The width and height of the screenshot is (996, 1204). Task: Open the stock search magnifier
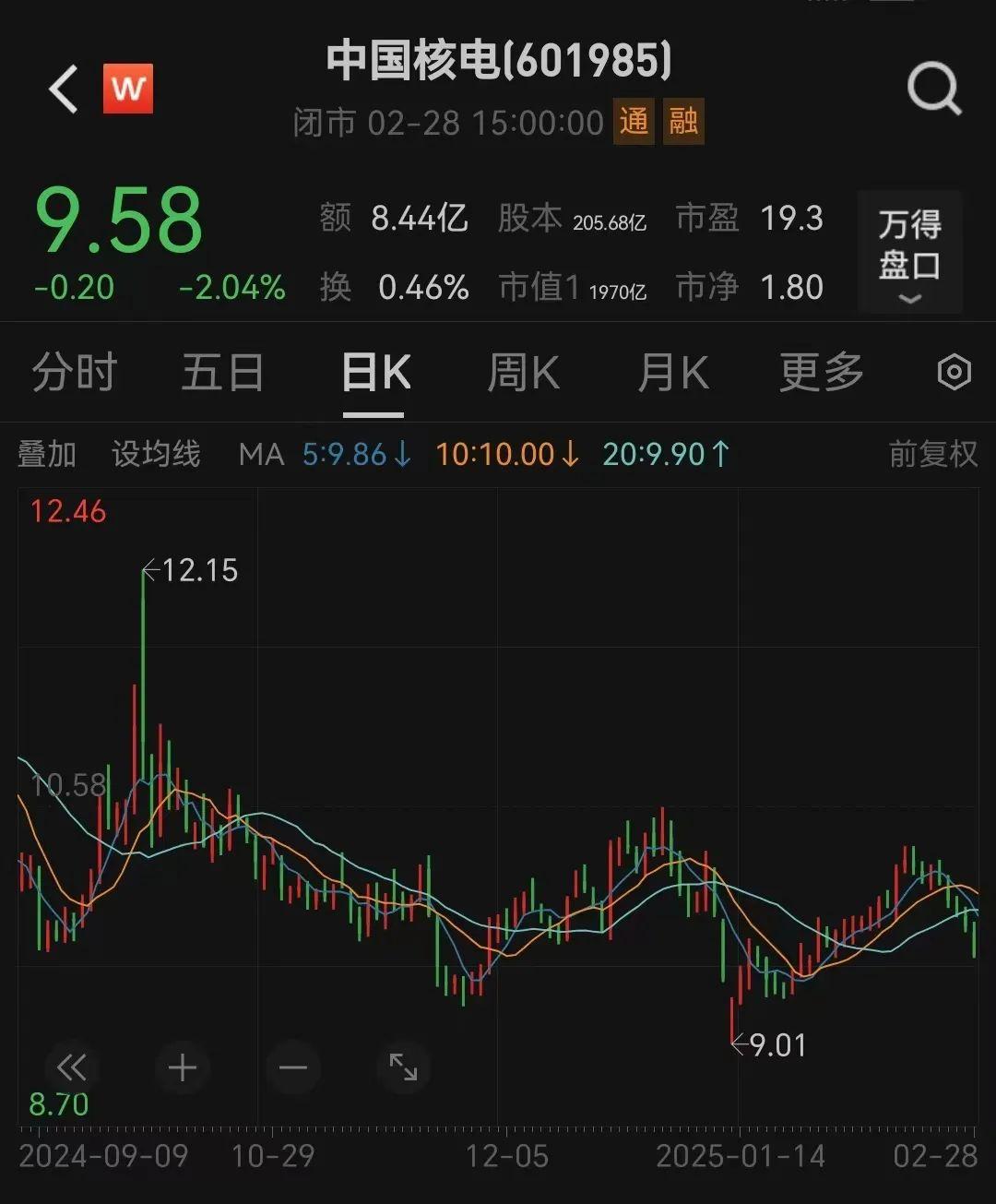933,89
